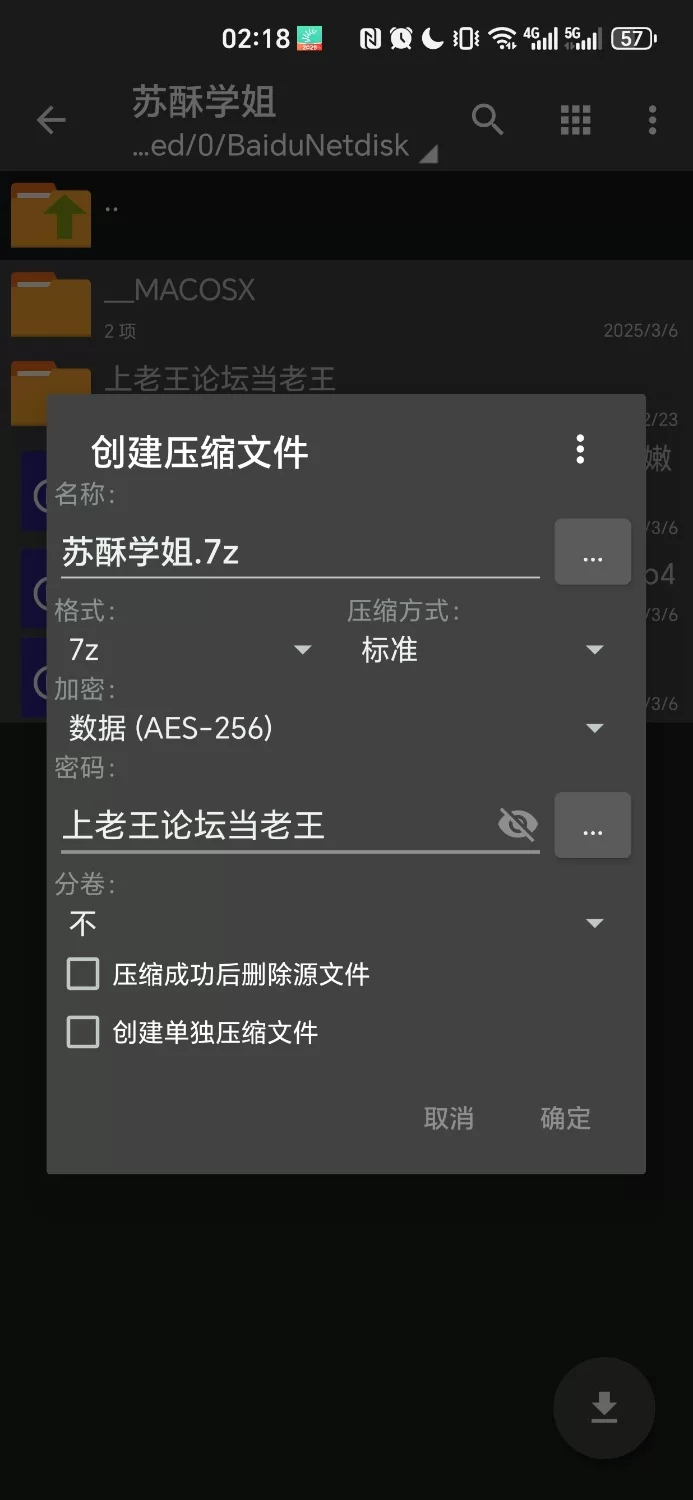Edit the archive name field
This screenshot has width=693, height=1500.
(x=298, y=552)
